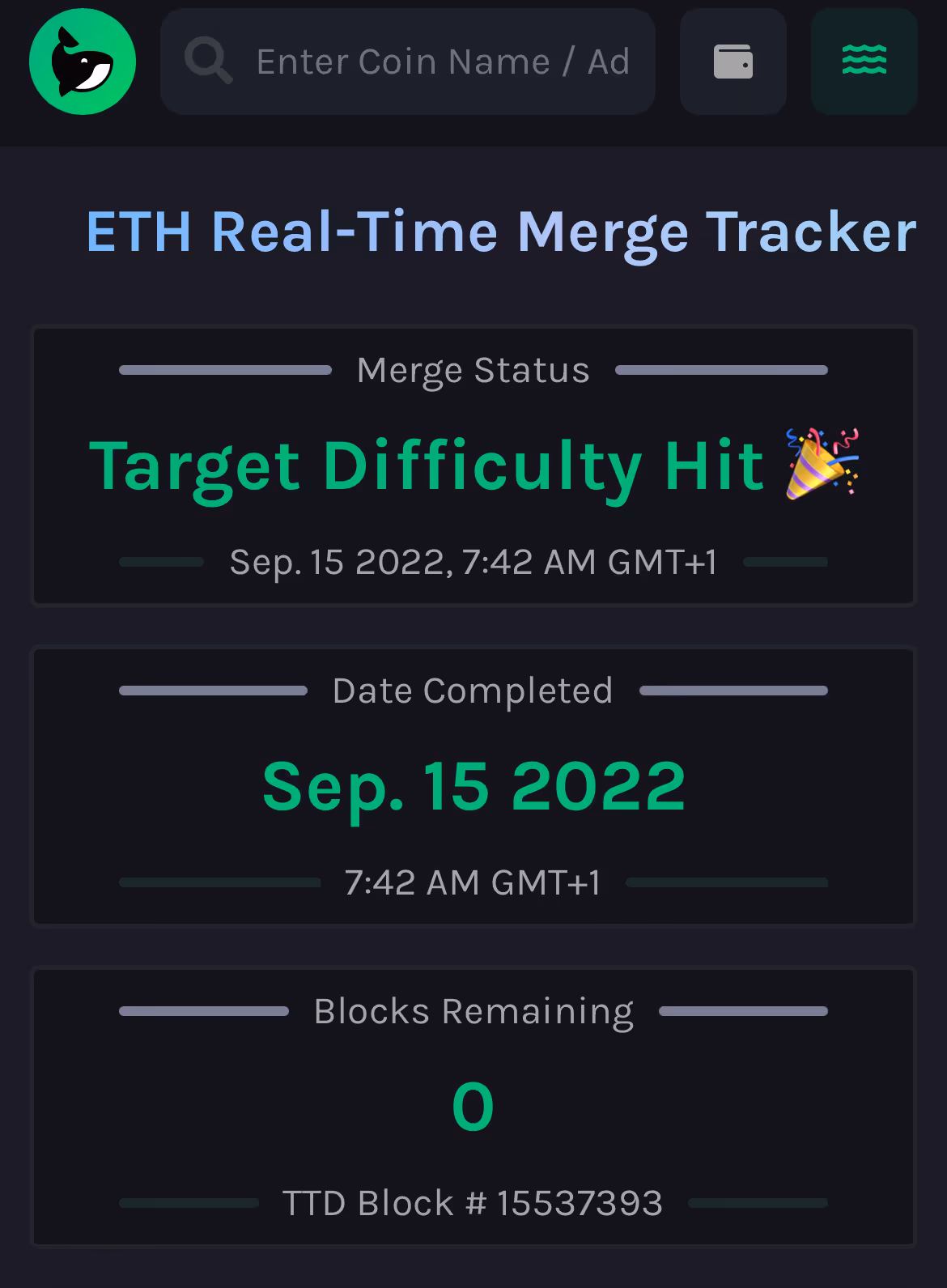The height and width of the screenshot is (1288, 947).
Task: Tap the whale logo to go home
Action: tap(83, 62)
